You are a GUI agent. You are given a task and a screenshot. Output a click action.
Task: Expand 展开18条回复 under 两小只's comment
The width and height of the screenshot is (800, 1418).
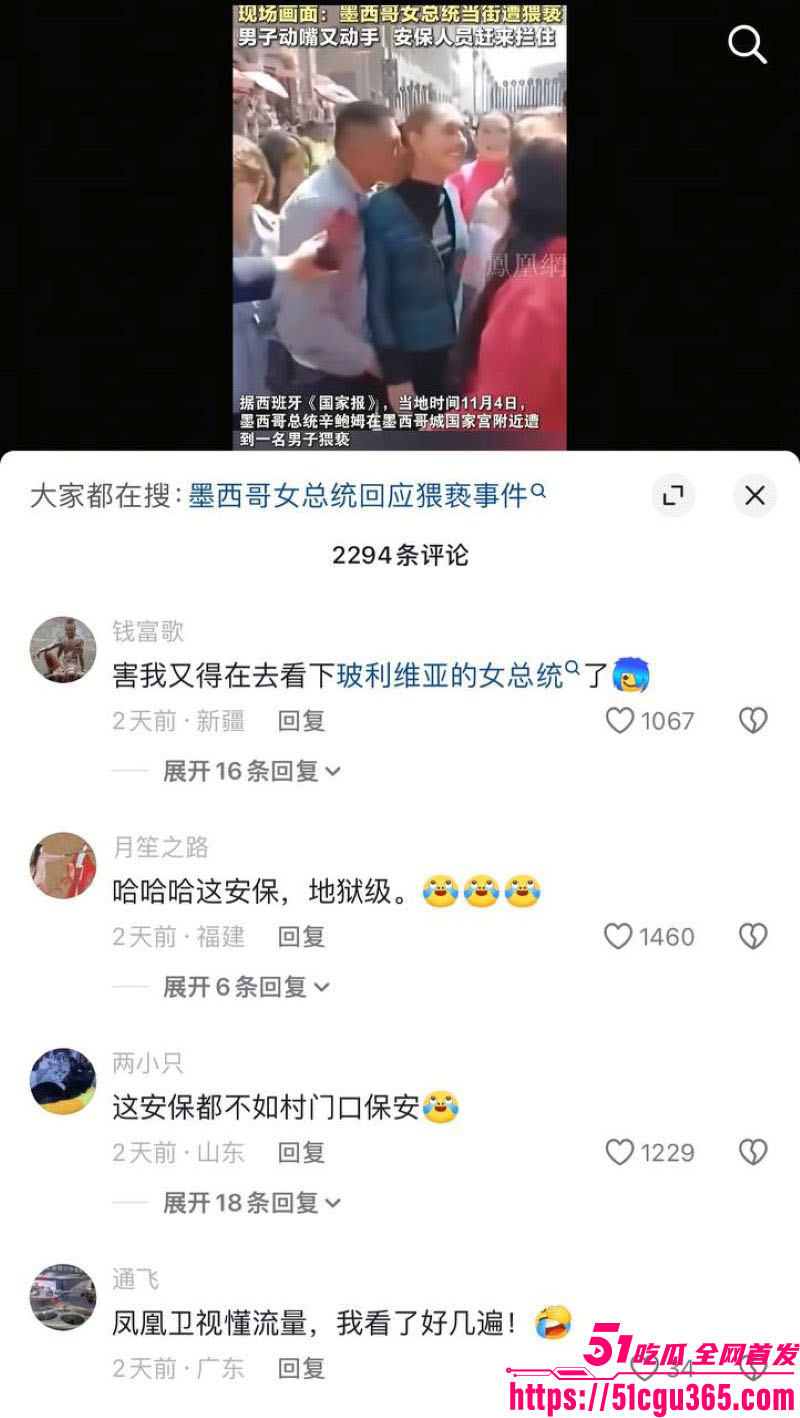240,1203
